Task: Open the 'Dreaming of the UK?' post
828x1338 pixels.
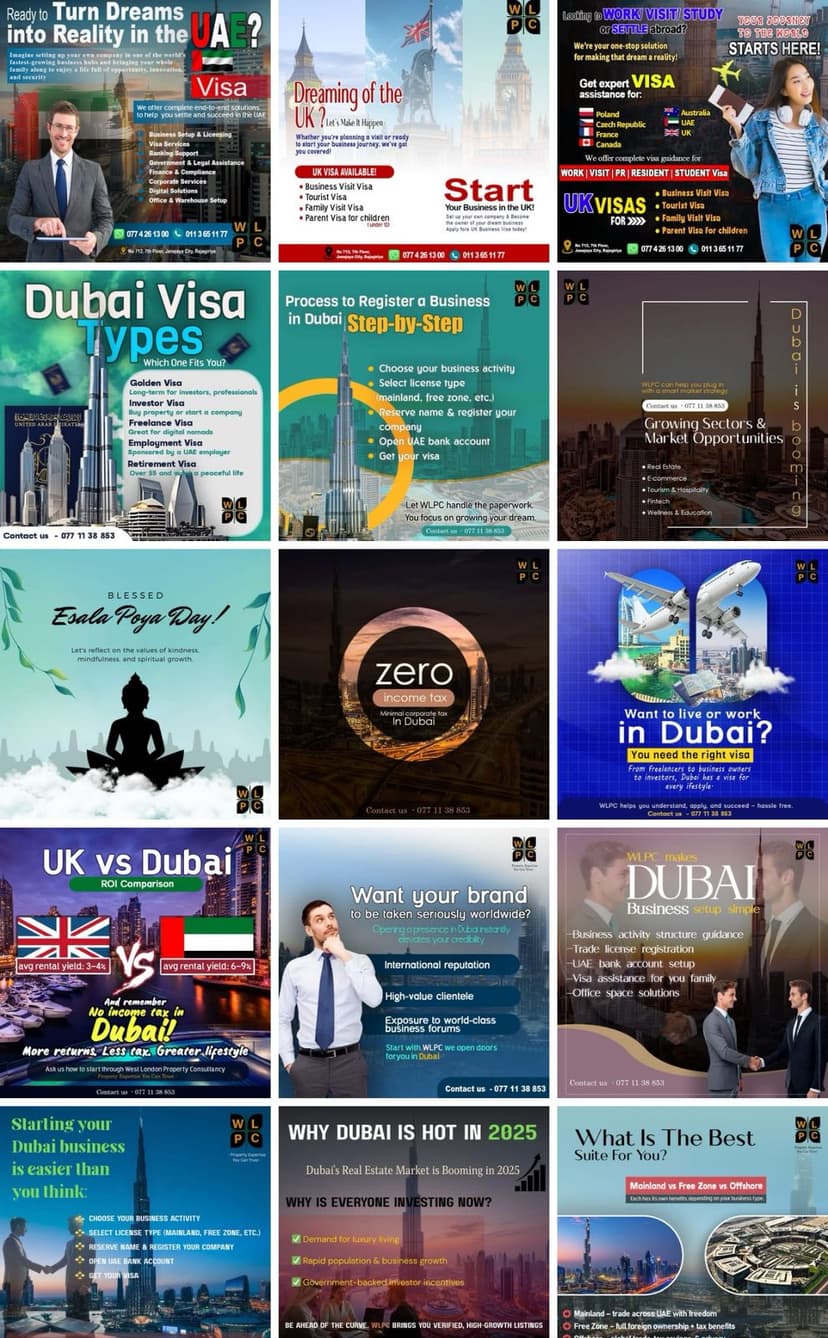Action: [x=413, y=131]
